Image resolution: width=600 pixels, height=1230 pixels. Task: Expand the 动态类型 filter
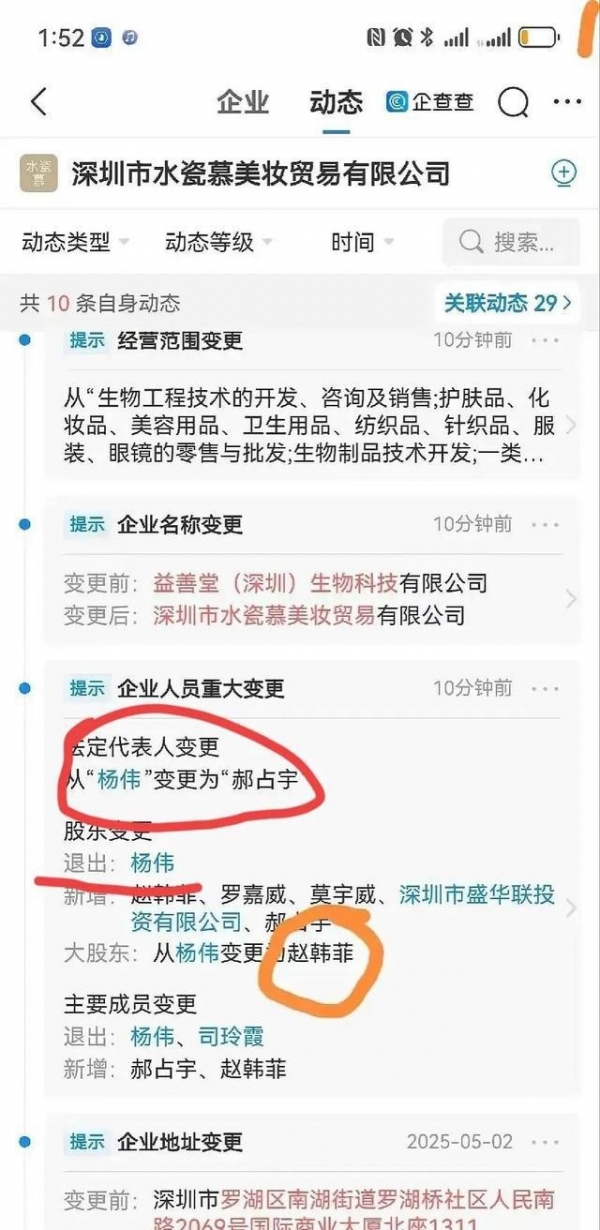click(x=75, y=242)
